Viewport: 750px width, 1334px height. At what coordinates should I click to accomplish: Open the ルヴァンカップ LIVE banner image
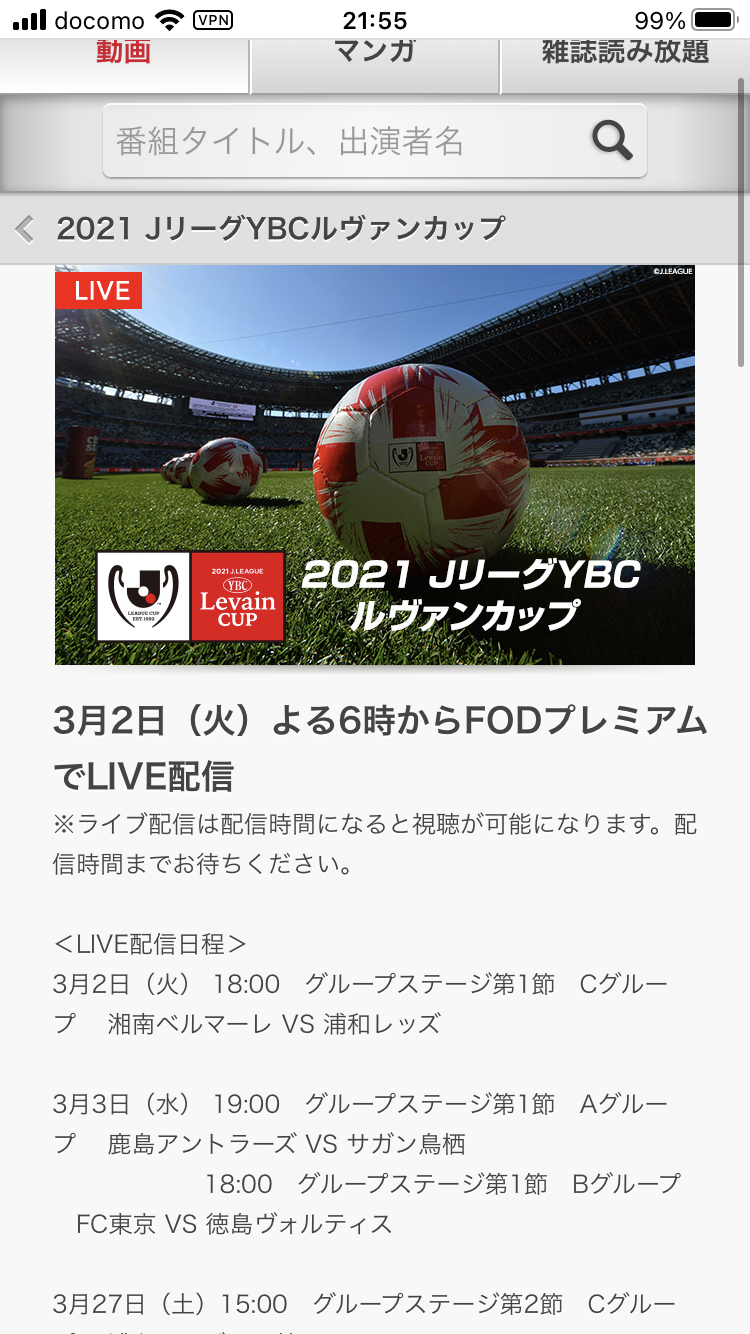[x=375, y=465]
